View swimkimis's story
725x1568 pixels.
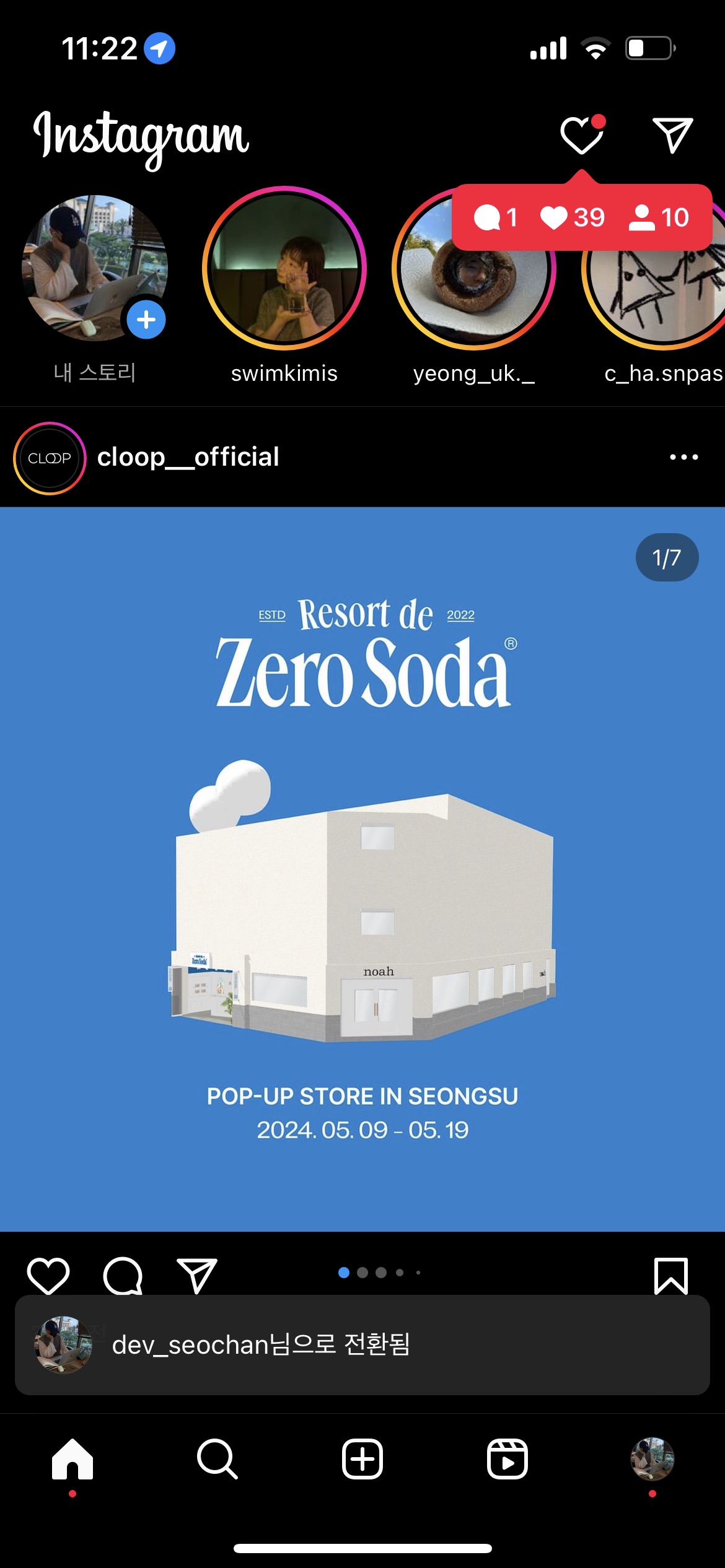pos(284,269)
